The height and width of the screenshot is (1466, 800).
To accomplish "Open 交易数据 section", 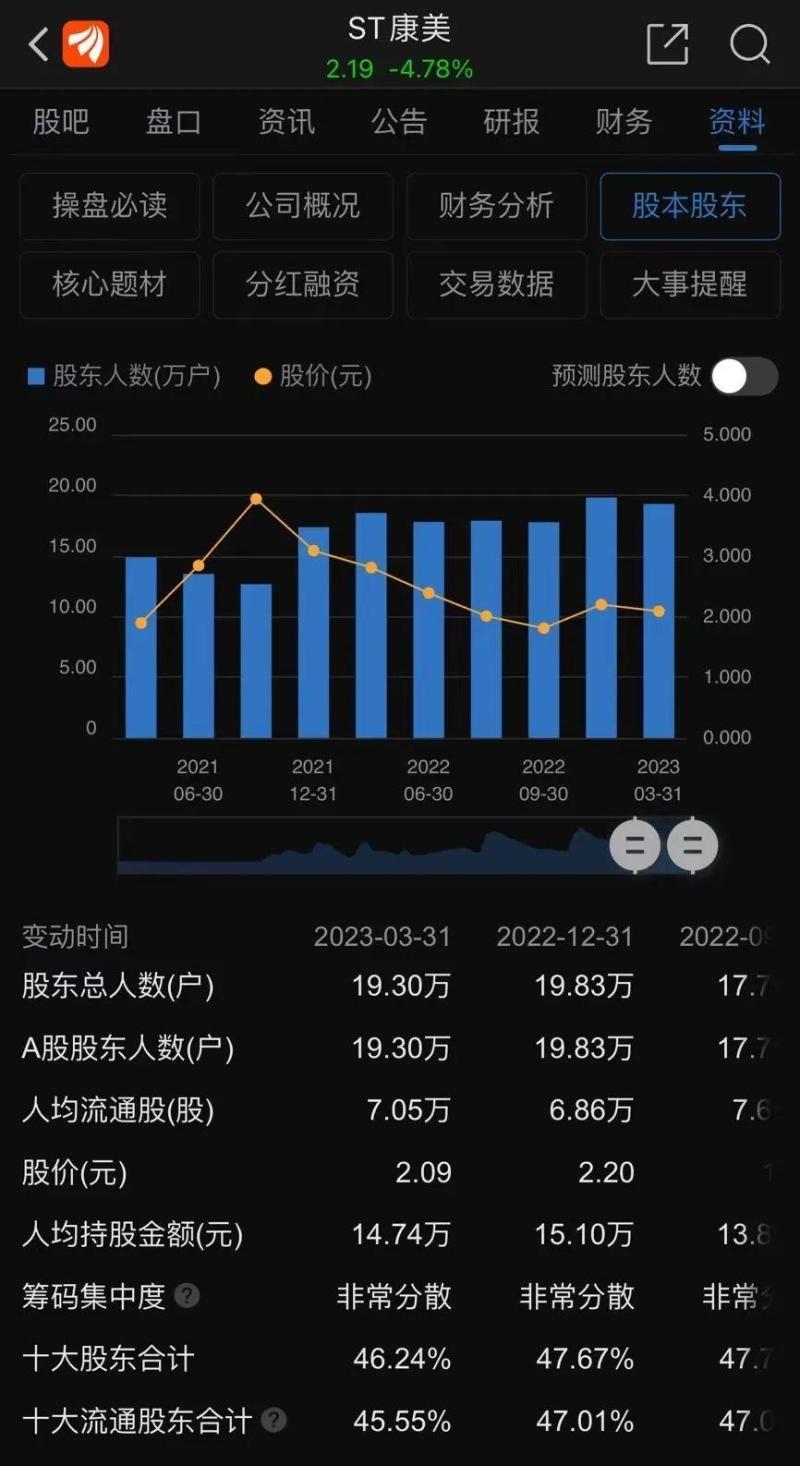I will tap(496, 285).
